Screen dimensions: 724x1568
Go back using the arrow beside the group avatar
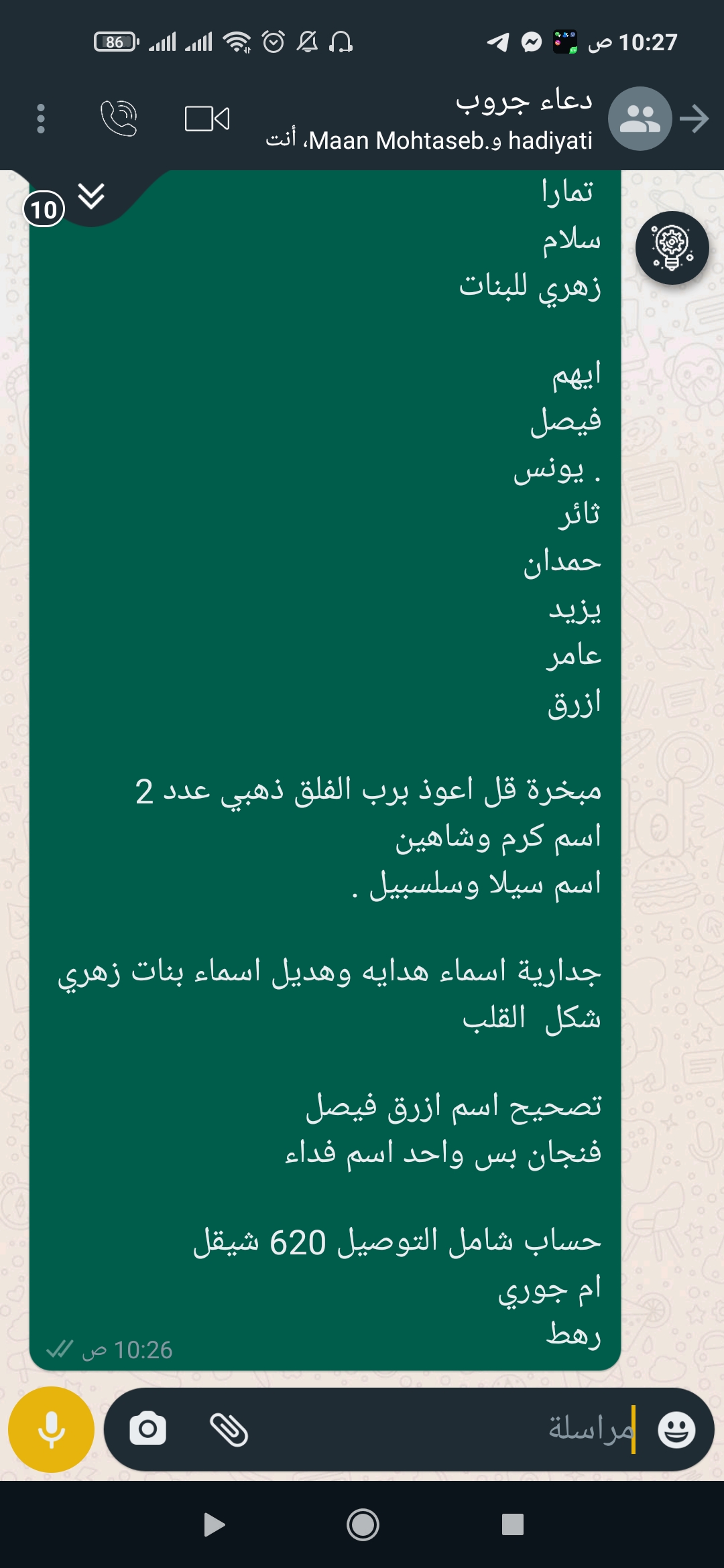click(x=695, y=119)
